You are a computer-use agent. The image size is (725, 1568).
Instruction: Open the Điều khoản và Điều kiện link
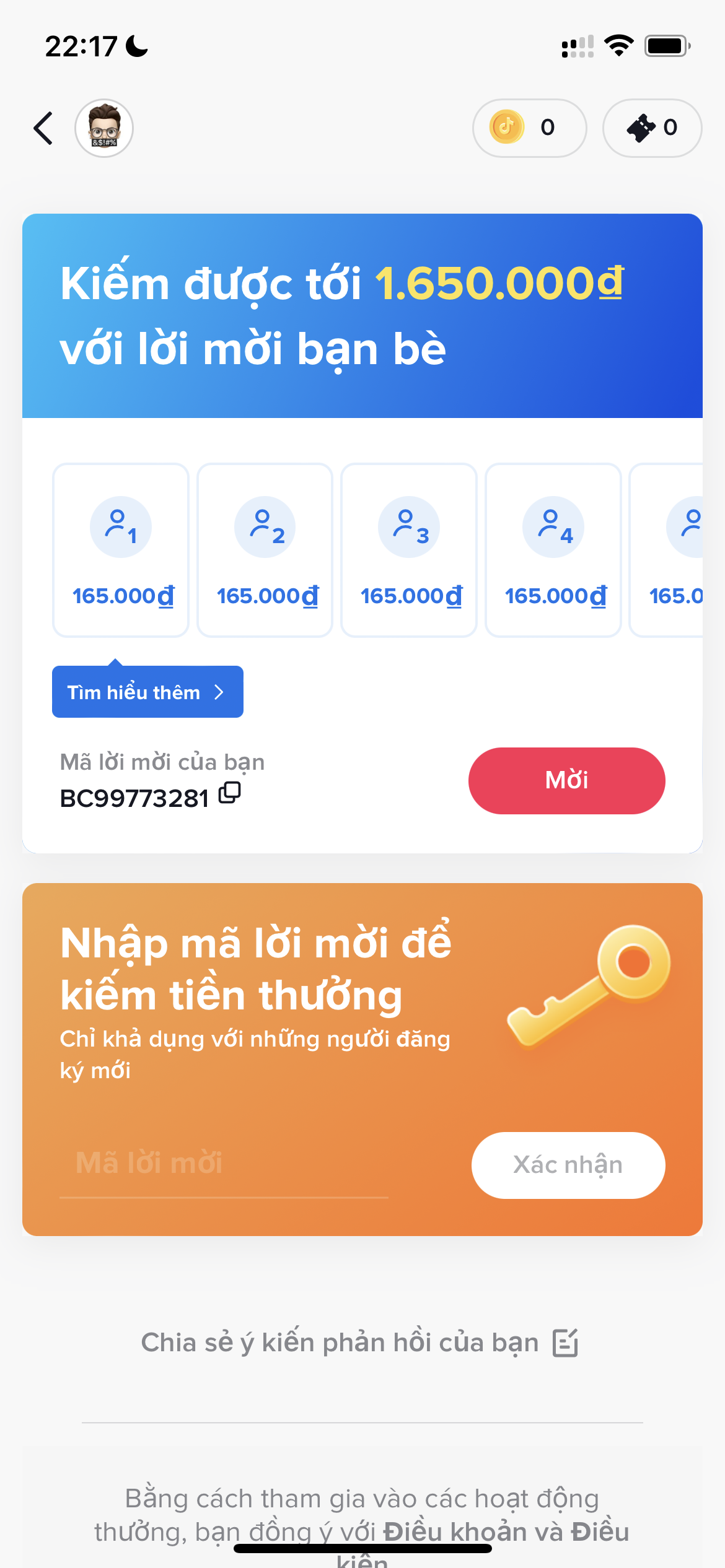coord(505,1532)
